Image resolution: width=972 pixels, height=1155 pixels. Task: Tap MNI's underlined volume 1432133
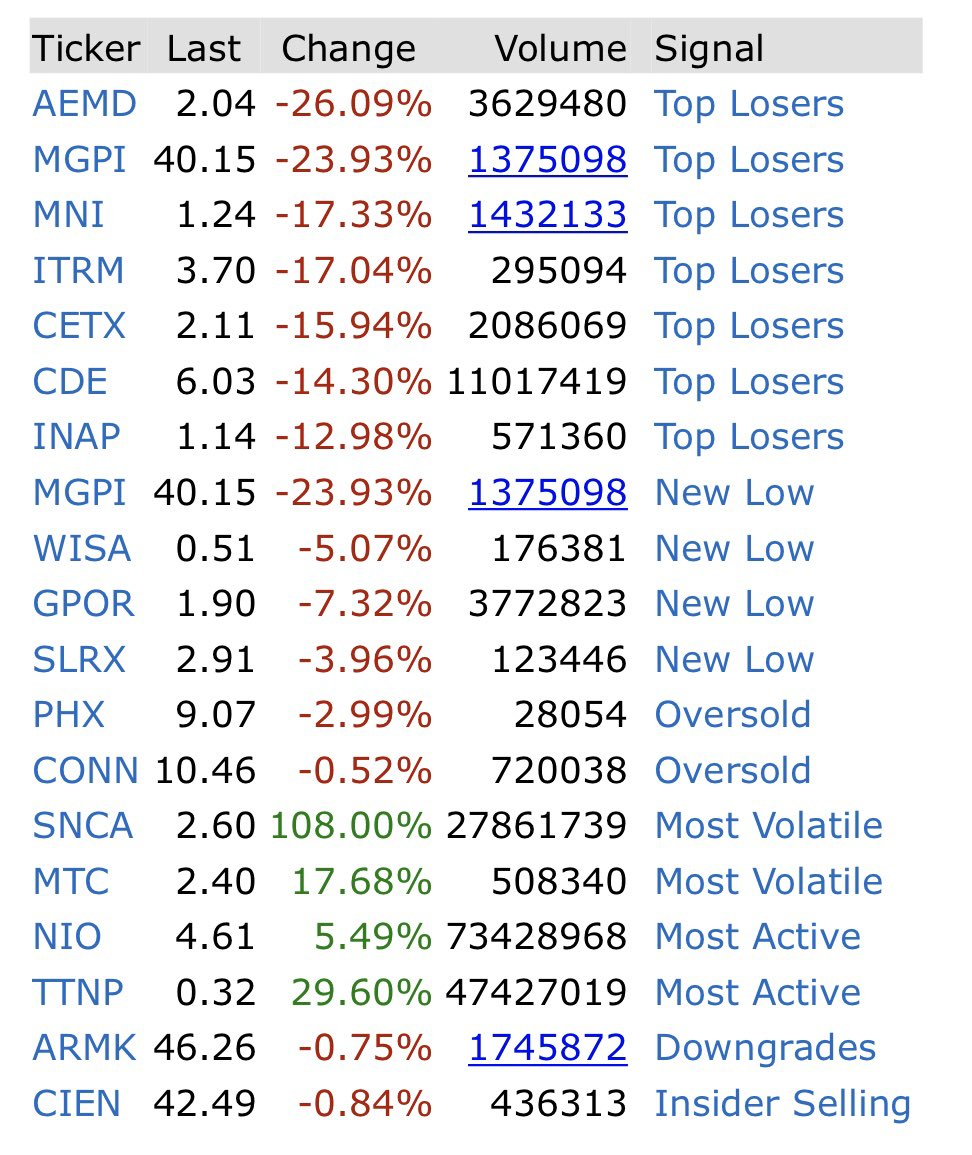pyautogui.click(x=547, y=215)
